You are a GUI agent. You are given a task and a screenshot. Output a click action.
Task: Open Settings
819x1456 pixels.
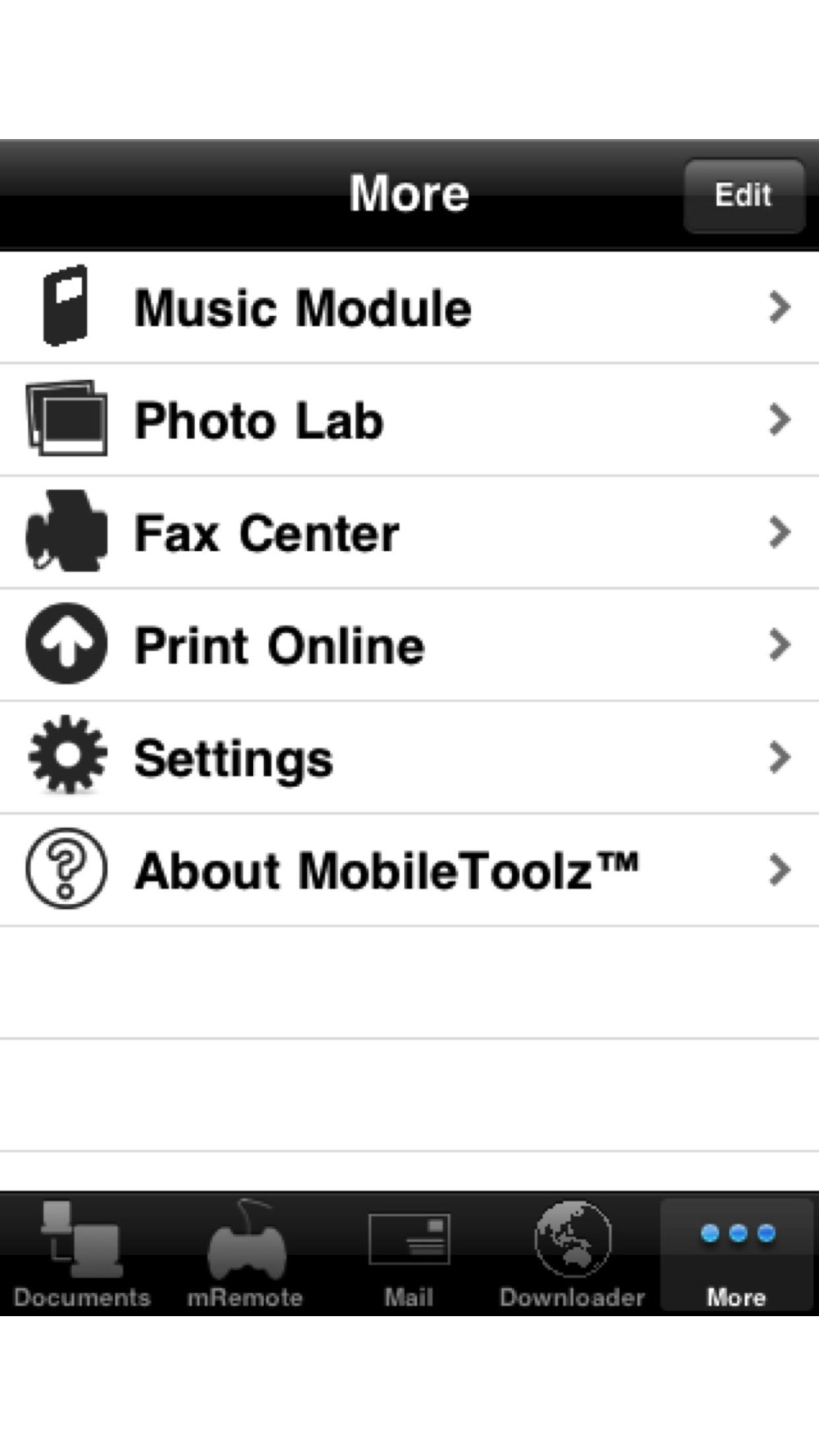[x=409, y=757]
